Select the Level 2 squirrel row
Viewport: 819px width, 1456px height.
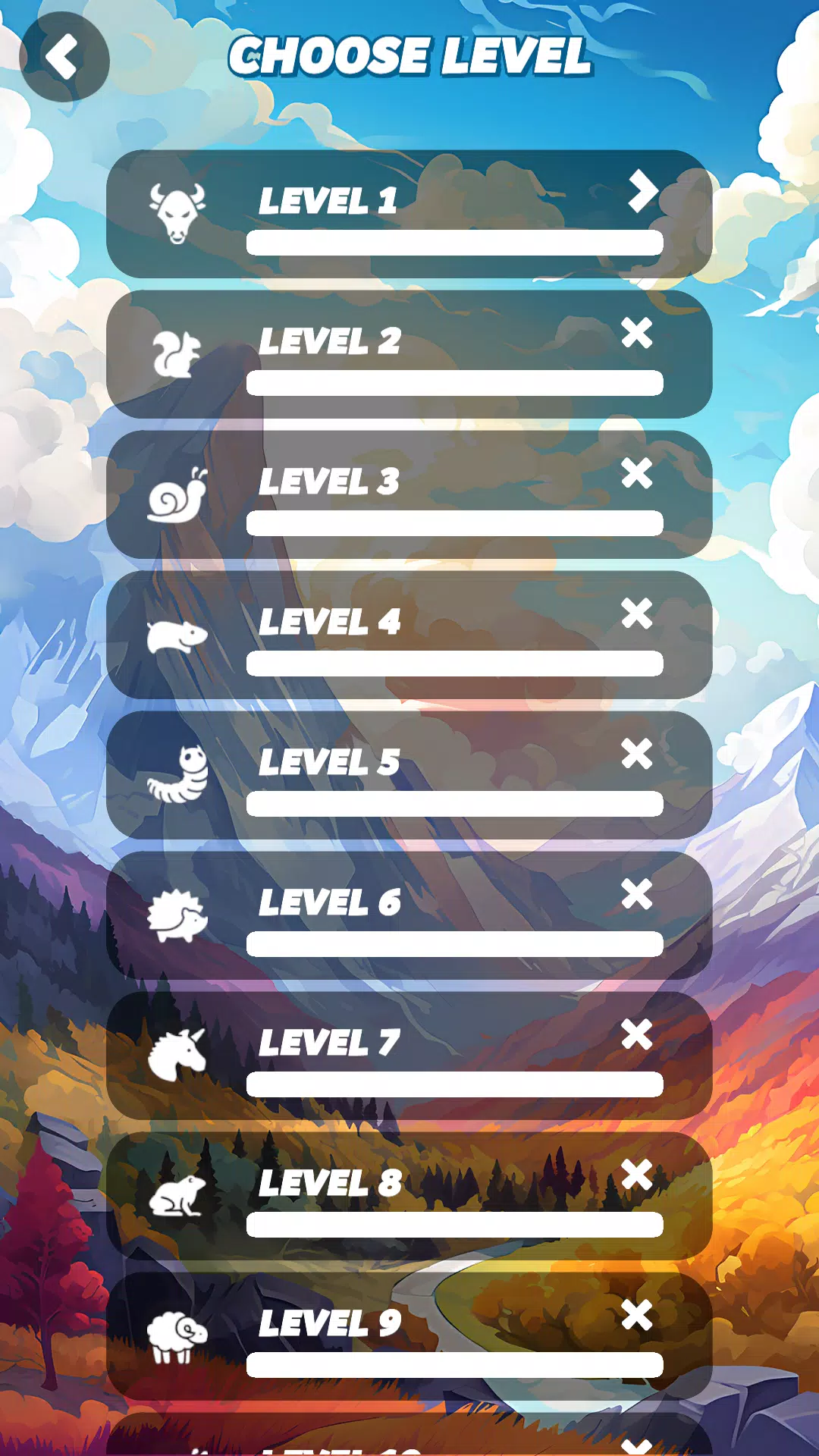[409, 354]
